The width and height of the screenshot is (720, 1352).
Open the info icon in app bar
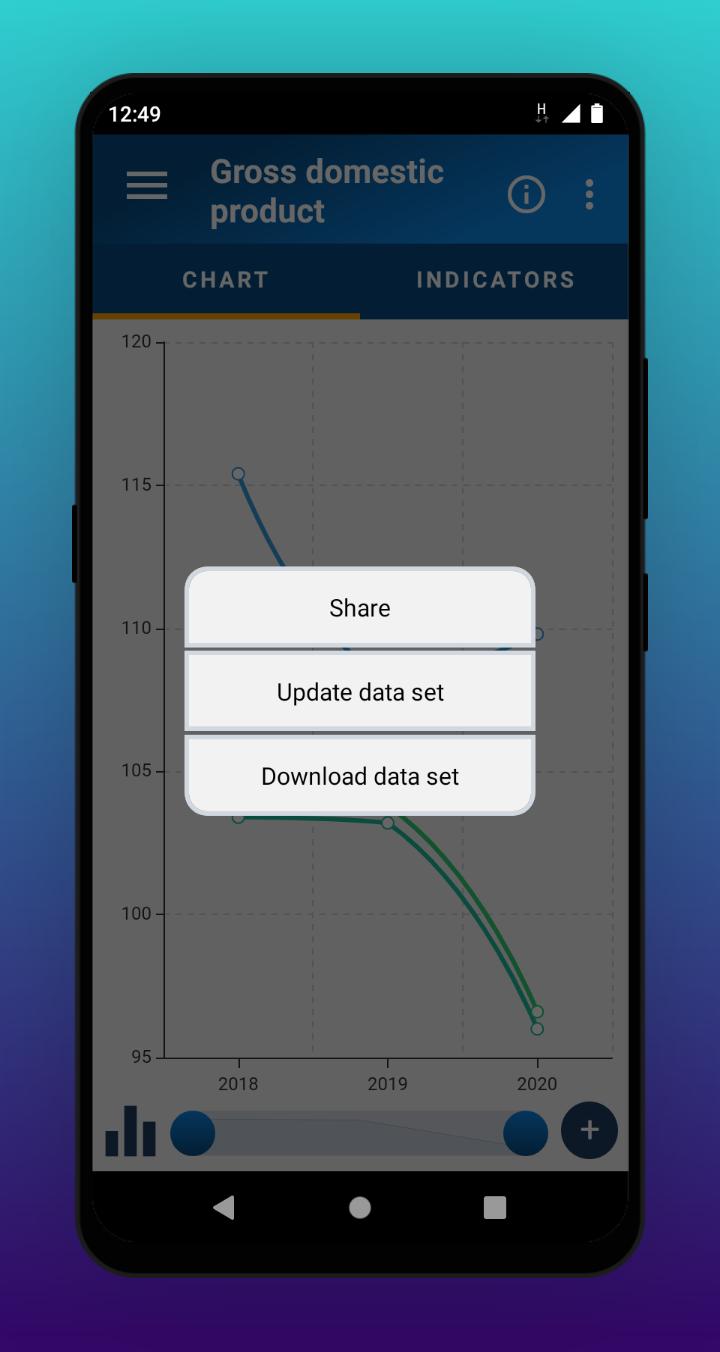526,194
